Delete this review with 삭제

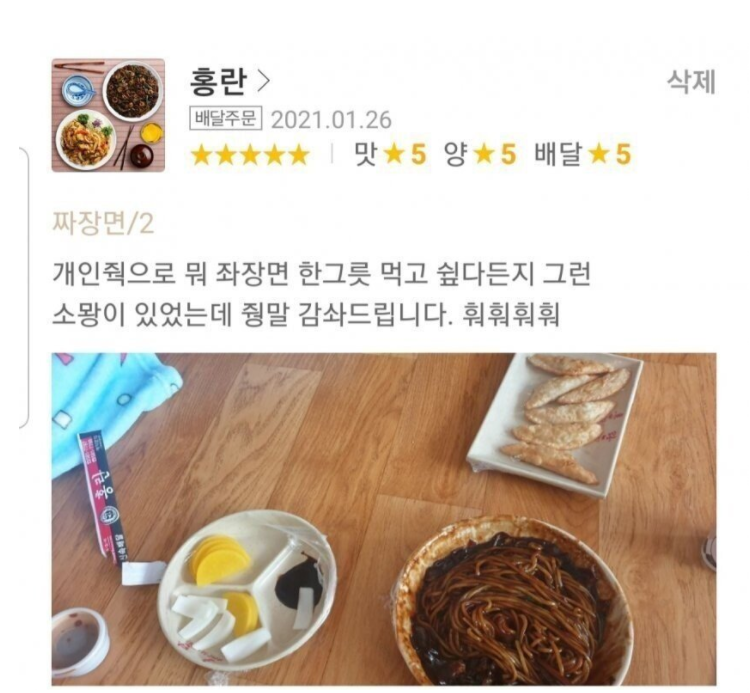pos(691,82)
